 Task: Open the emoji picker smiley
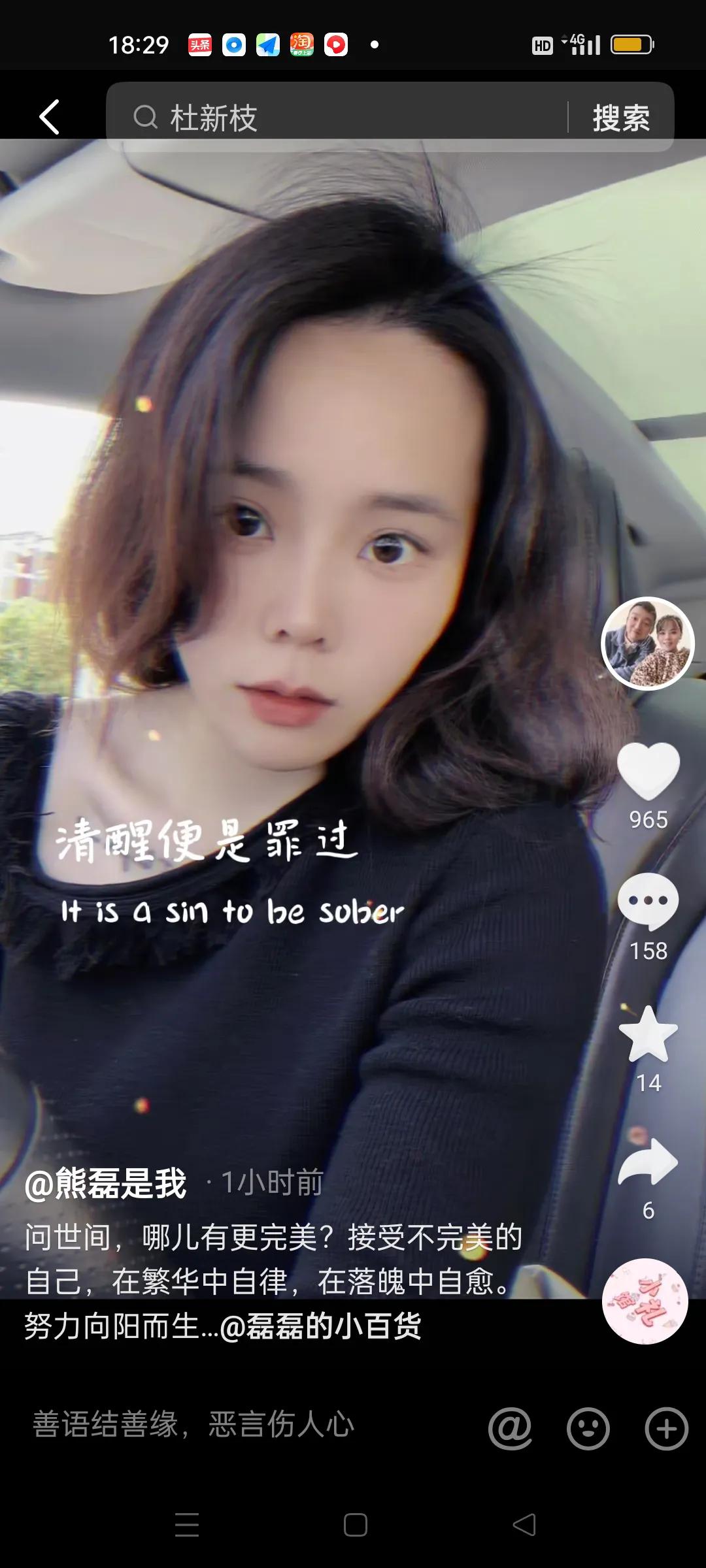point(588,1428)
